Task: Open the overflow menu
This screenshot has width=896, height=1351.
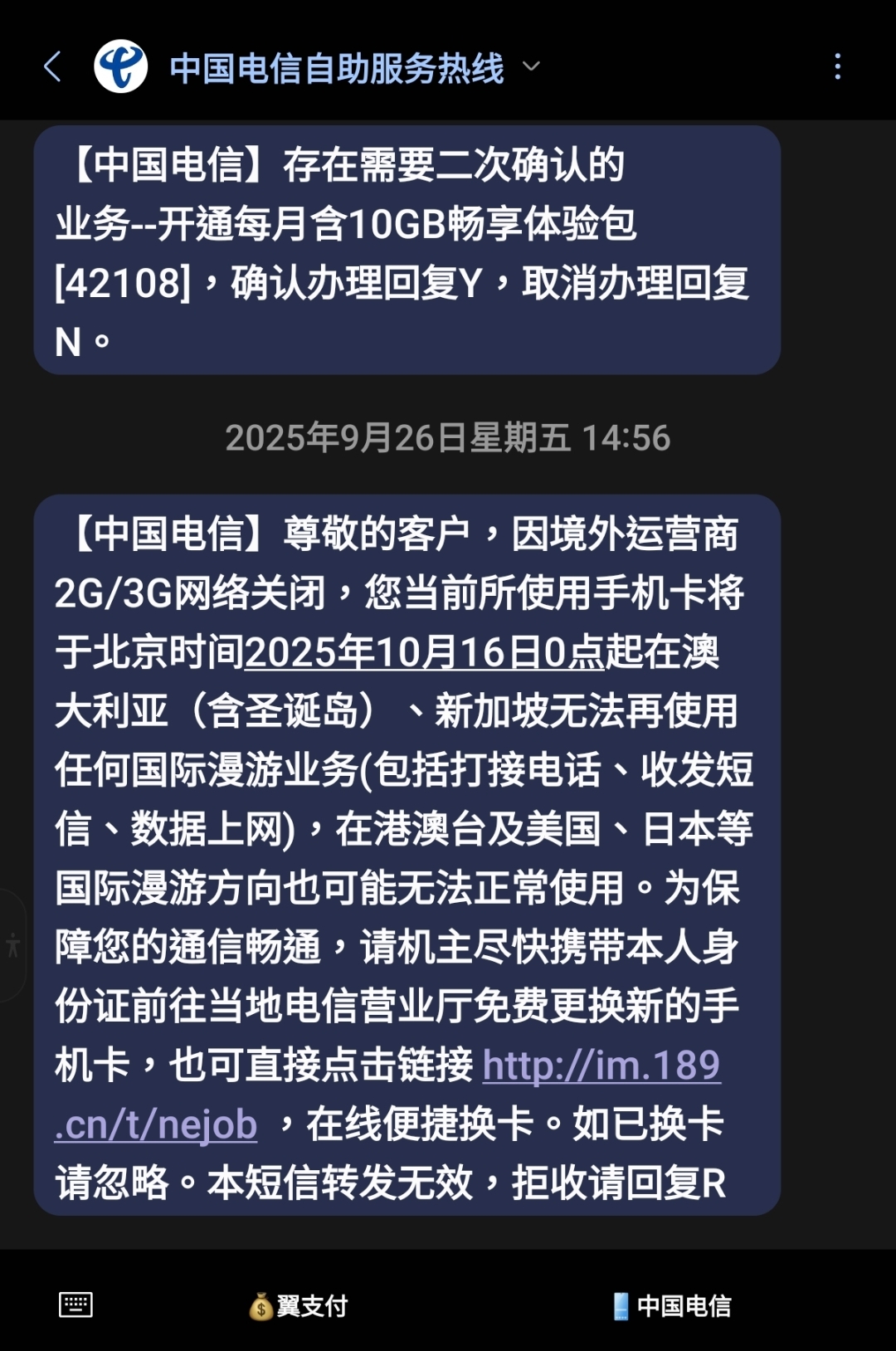Action: click(x=838, y=67)
